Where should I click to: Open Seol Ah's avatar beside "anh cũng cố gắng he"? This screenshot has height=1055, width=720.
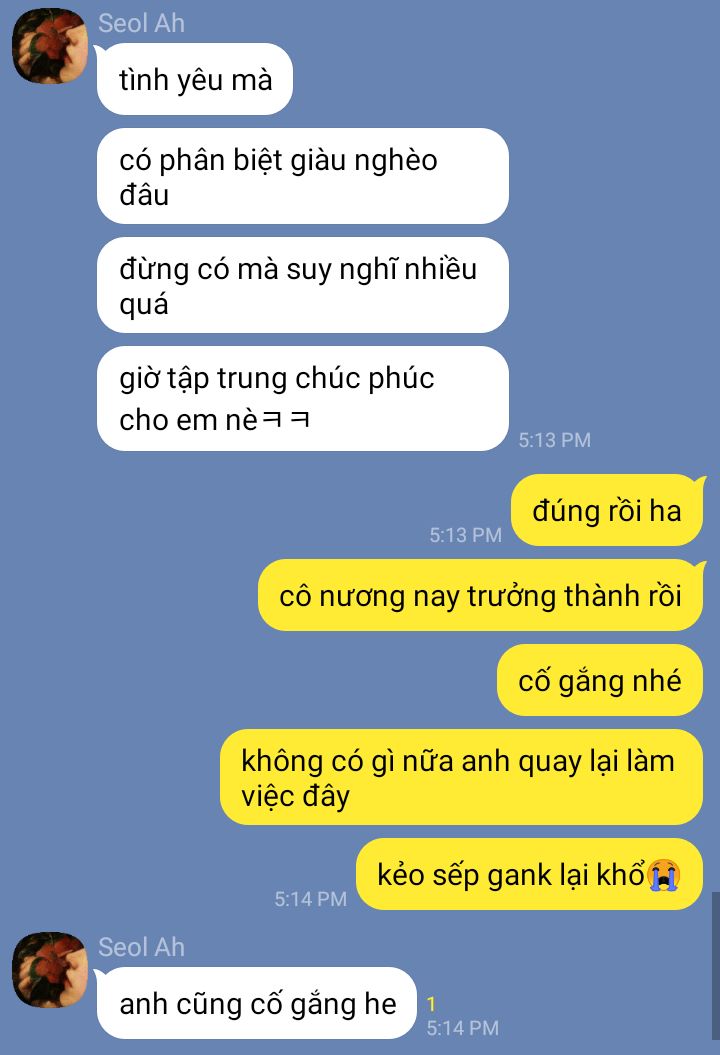pyautogui.click(x=50, y=970)
